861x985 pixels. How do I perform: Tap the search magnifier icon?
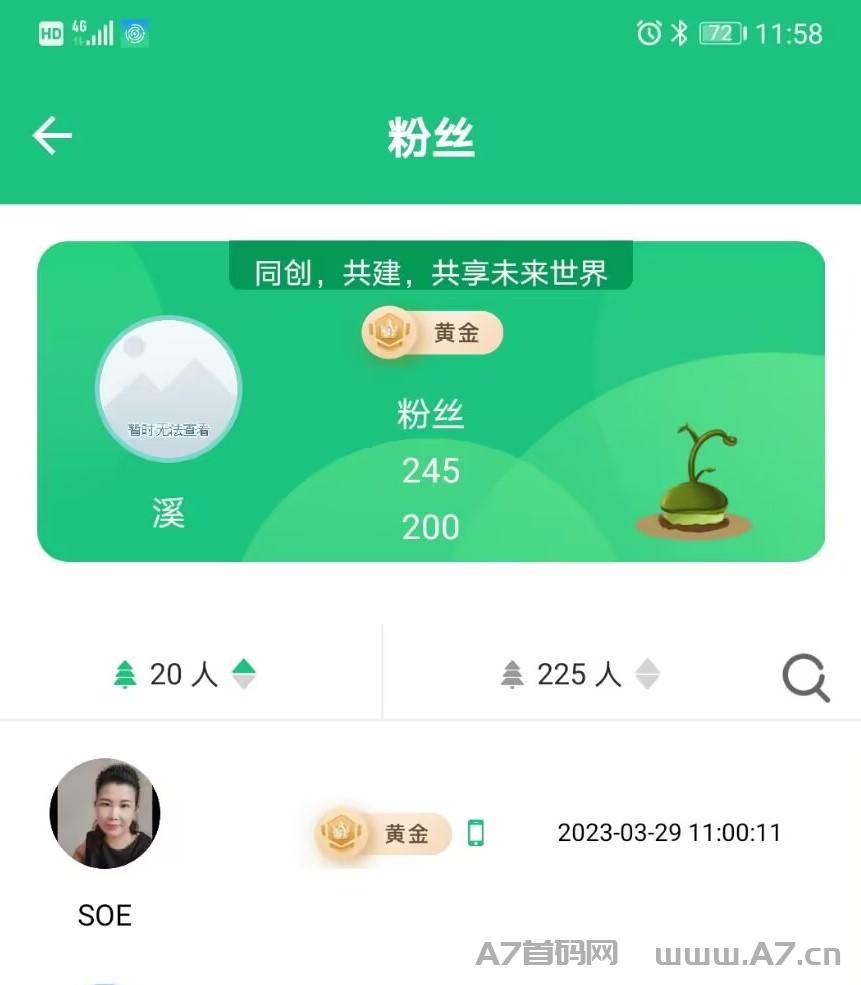click(x=806, y=679)
